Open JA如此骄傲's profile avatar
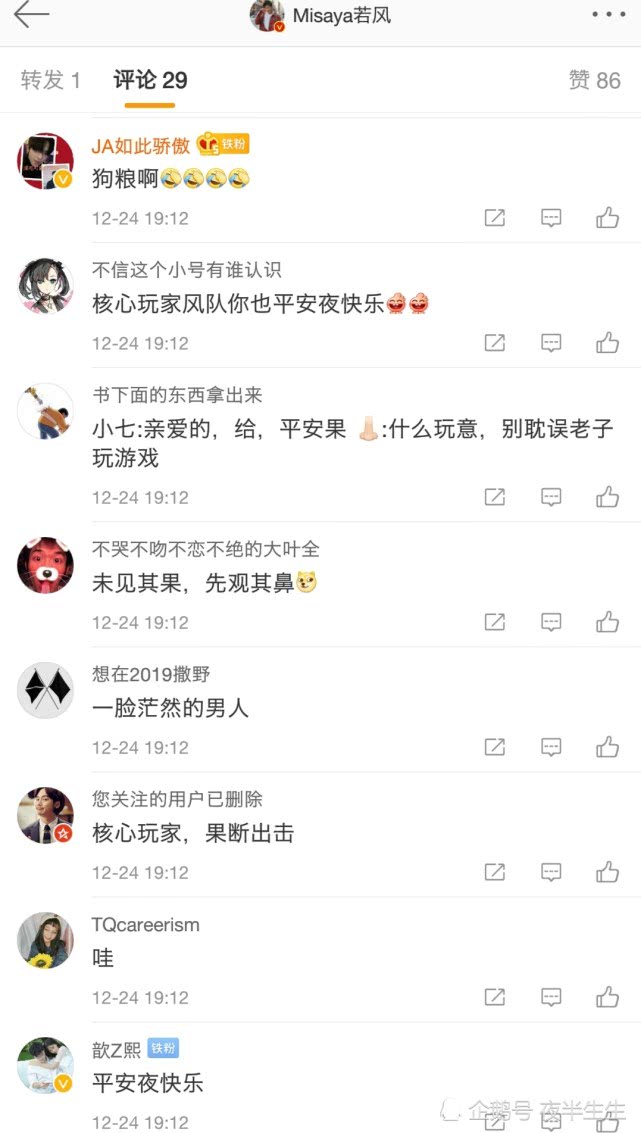 point(45,160)
